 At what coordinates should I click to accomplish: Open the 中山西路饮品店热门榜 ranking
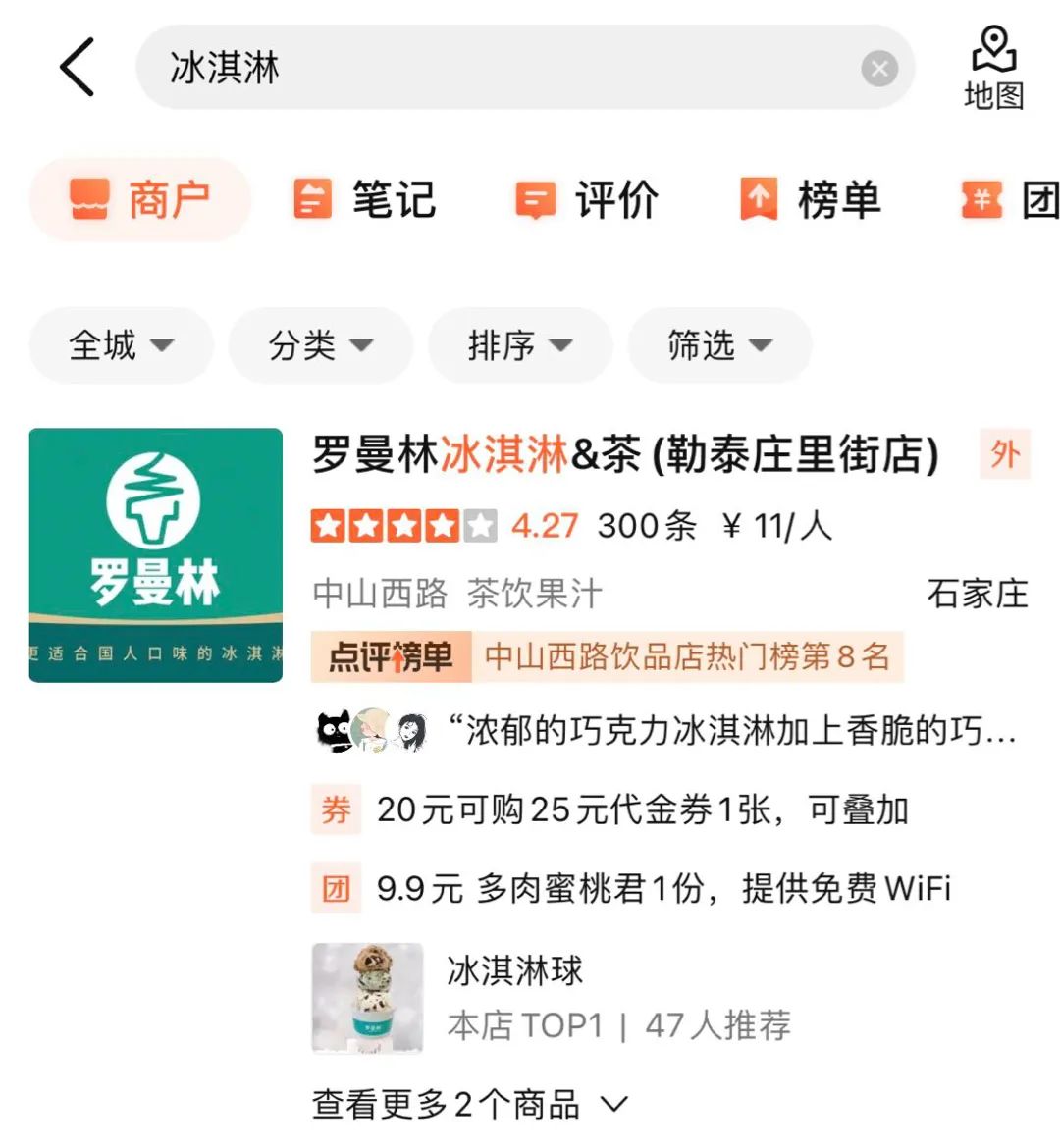click(x=687, y=656)
